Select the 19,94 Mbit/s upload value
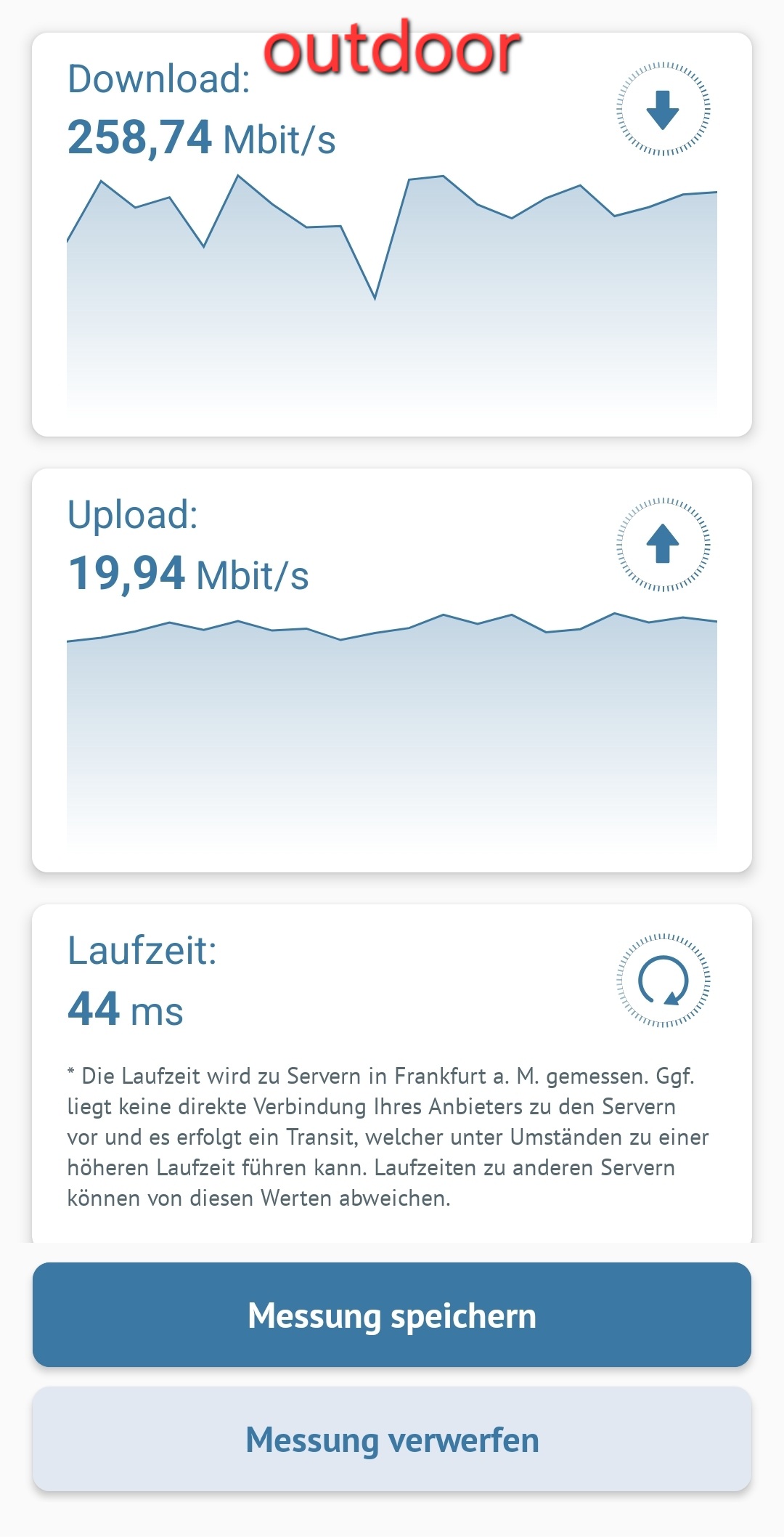Viewport: 784px width, 1537px height. (x=189, y=574)
